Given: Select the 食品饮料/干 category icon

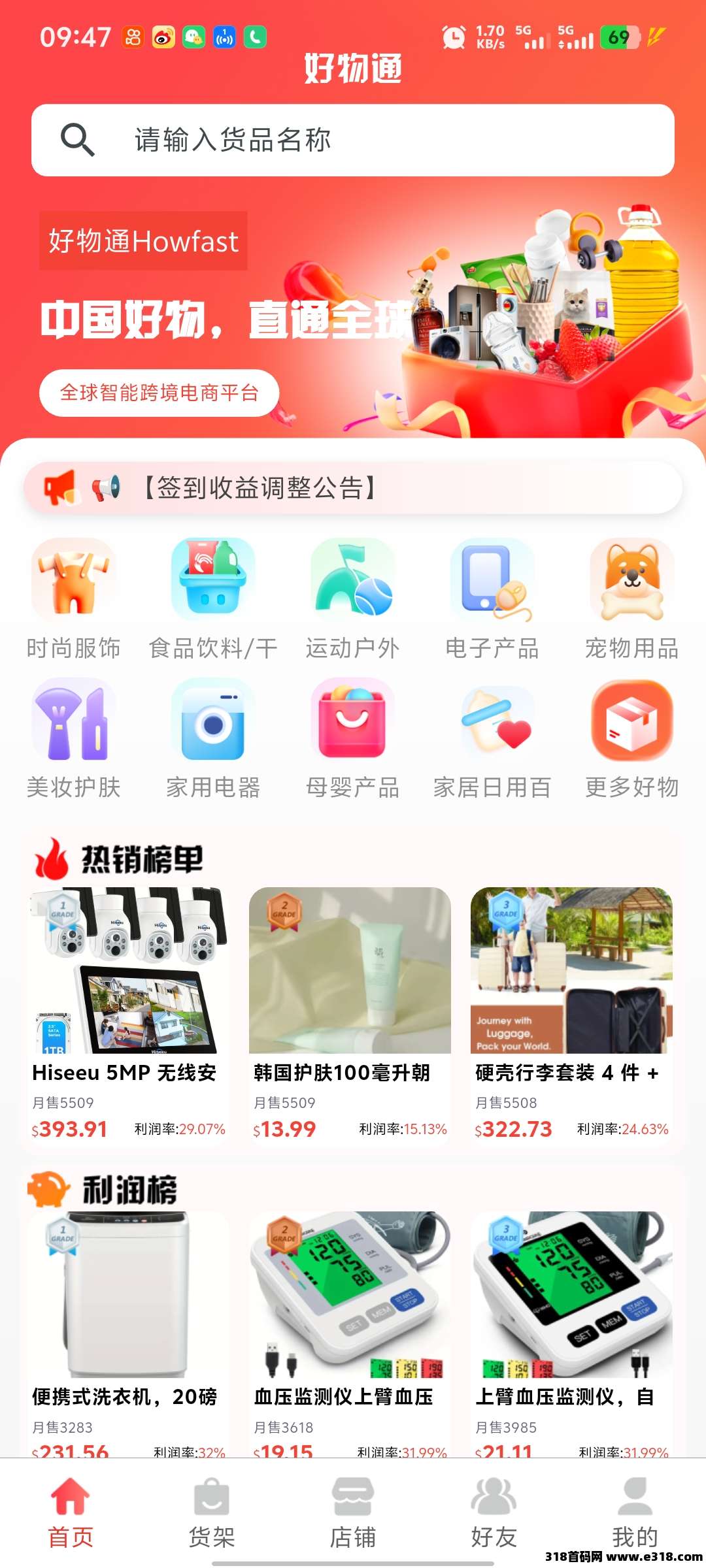Looking at the screenshot, I should tap(212, 580).
